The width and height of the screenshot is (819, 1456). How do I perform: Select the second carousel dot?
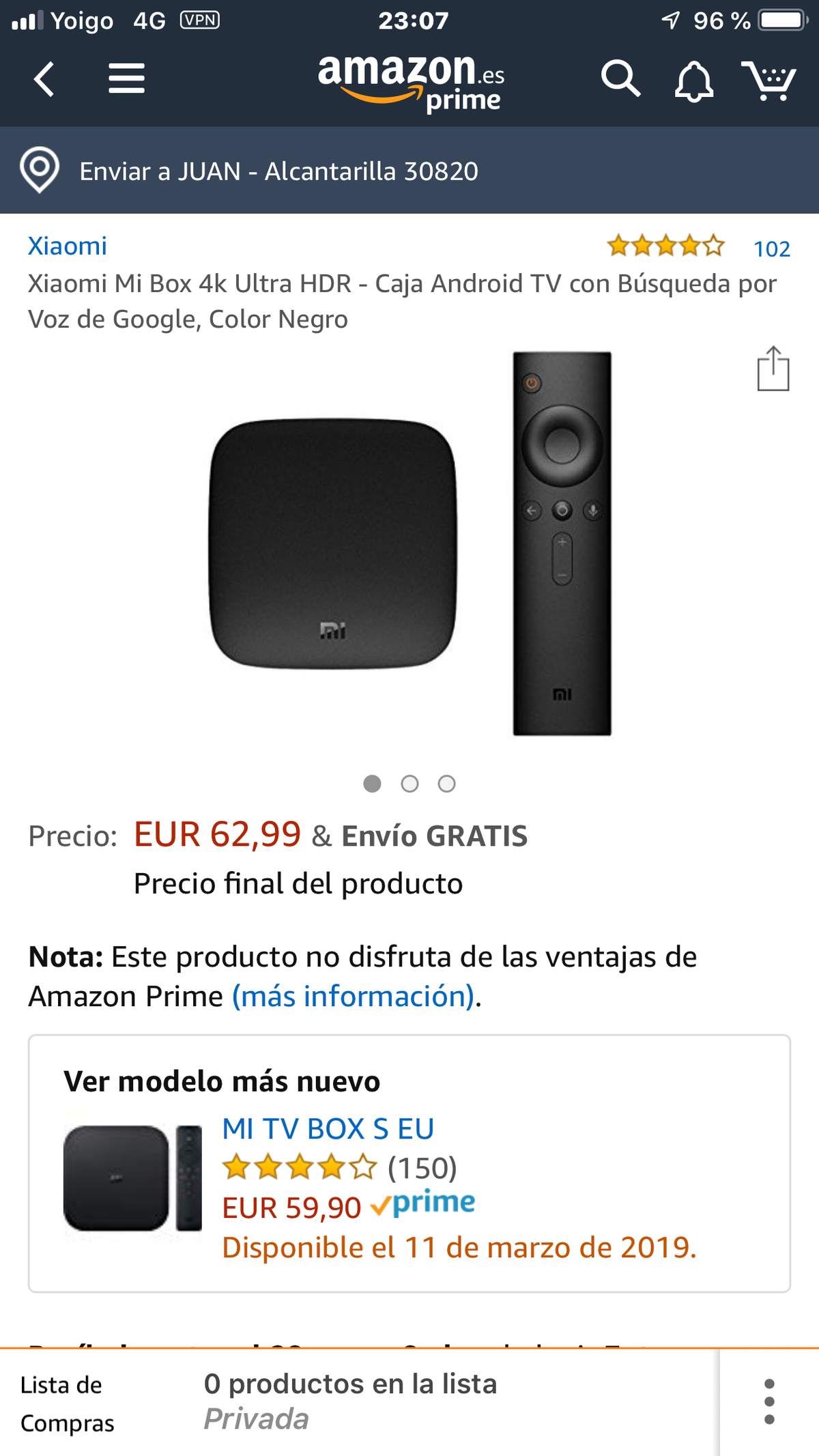point(410,784)
